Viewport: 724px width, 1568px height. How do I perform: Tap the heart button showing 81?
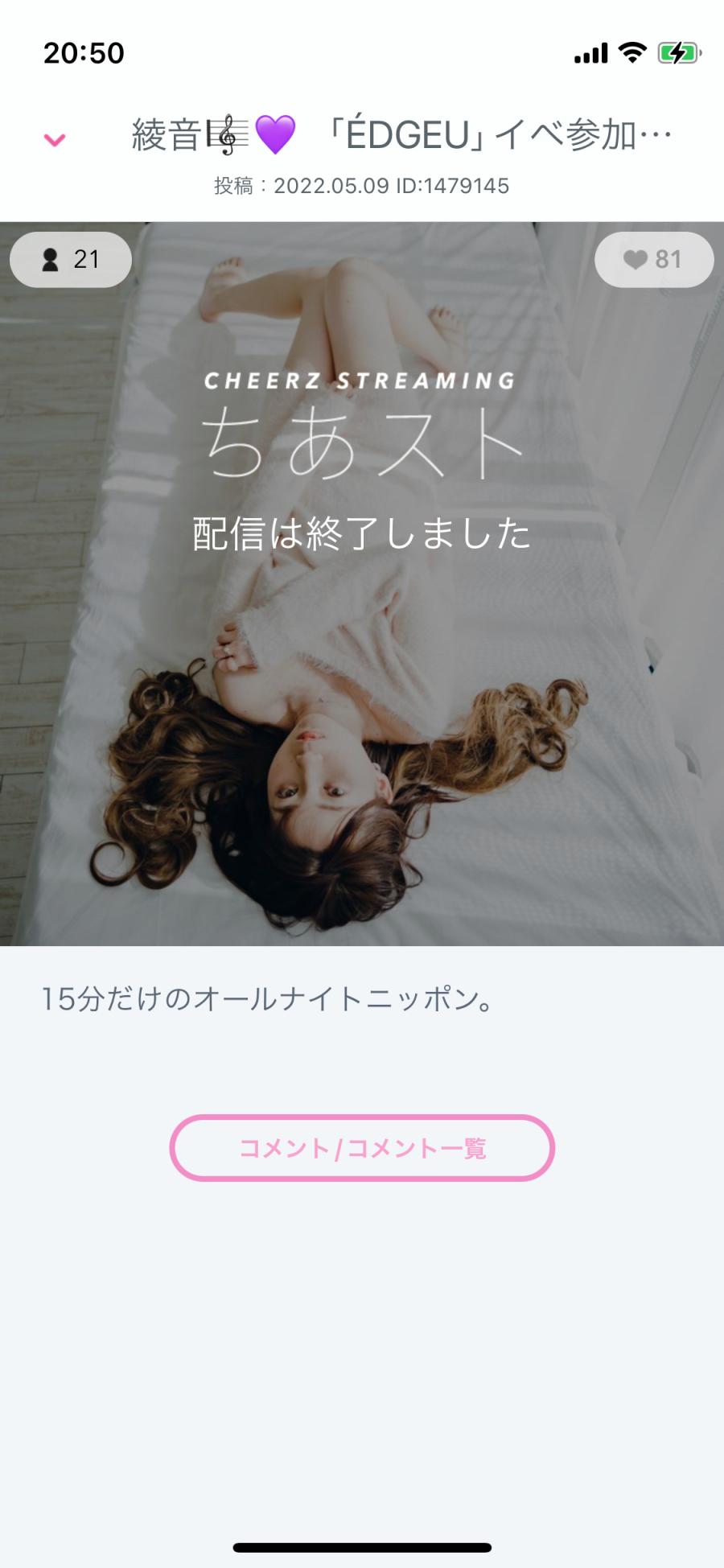point(653,259)
